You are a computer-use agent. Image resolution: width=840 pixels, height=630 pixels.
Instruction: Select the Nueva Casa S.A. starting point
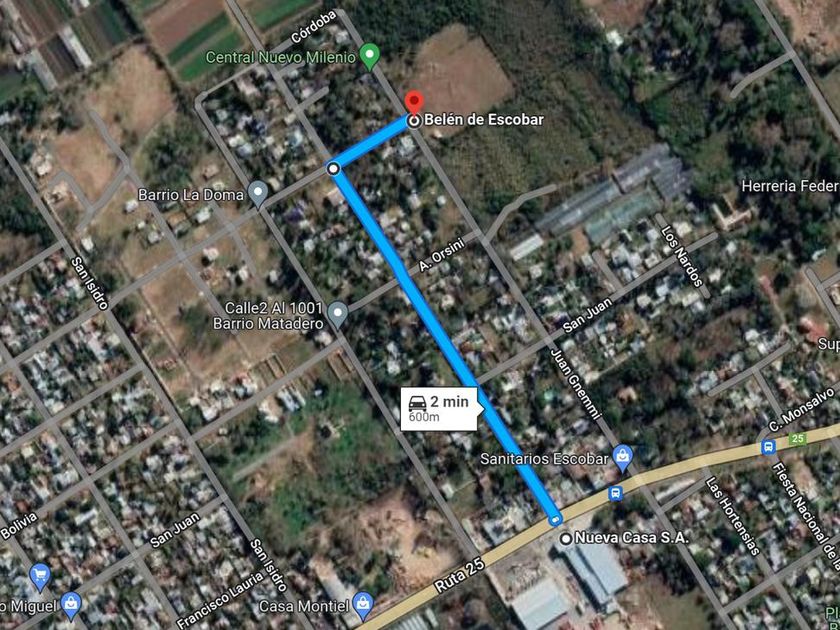566,538
